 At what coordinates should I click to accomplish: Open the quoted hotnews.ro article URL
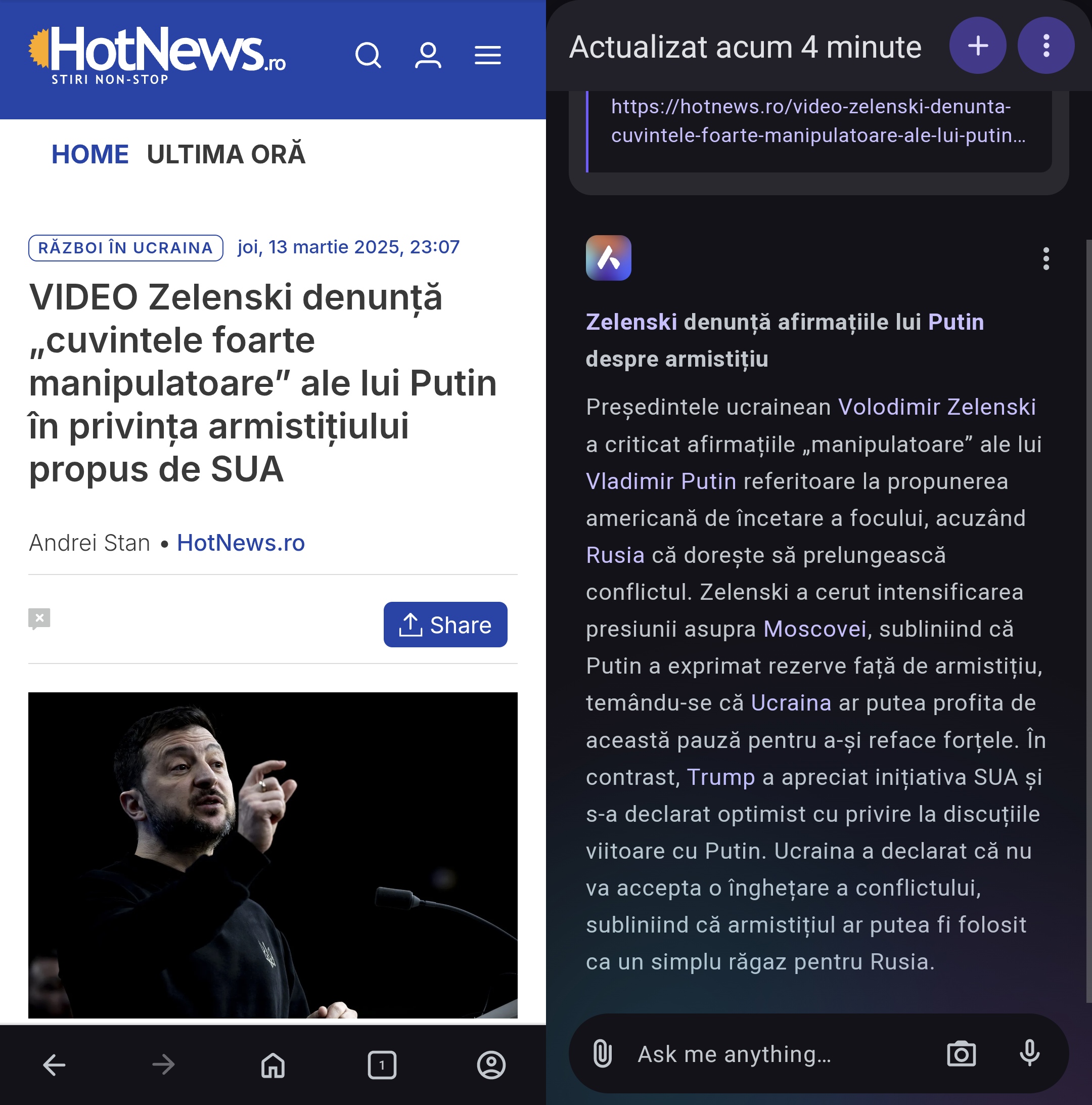coord(817,121)
